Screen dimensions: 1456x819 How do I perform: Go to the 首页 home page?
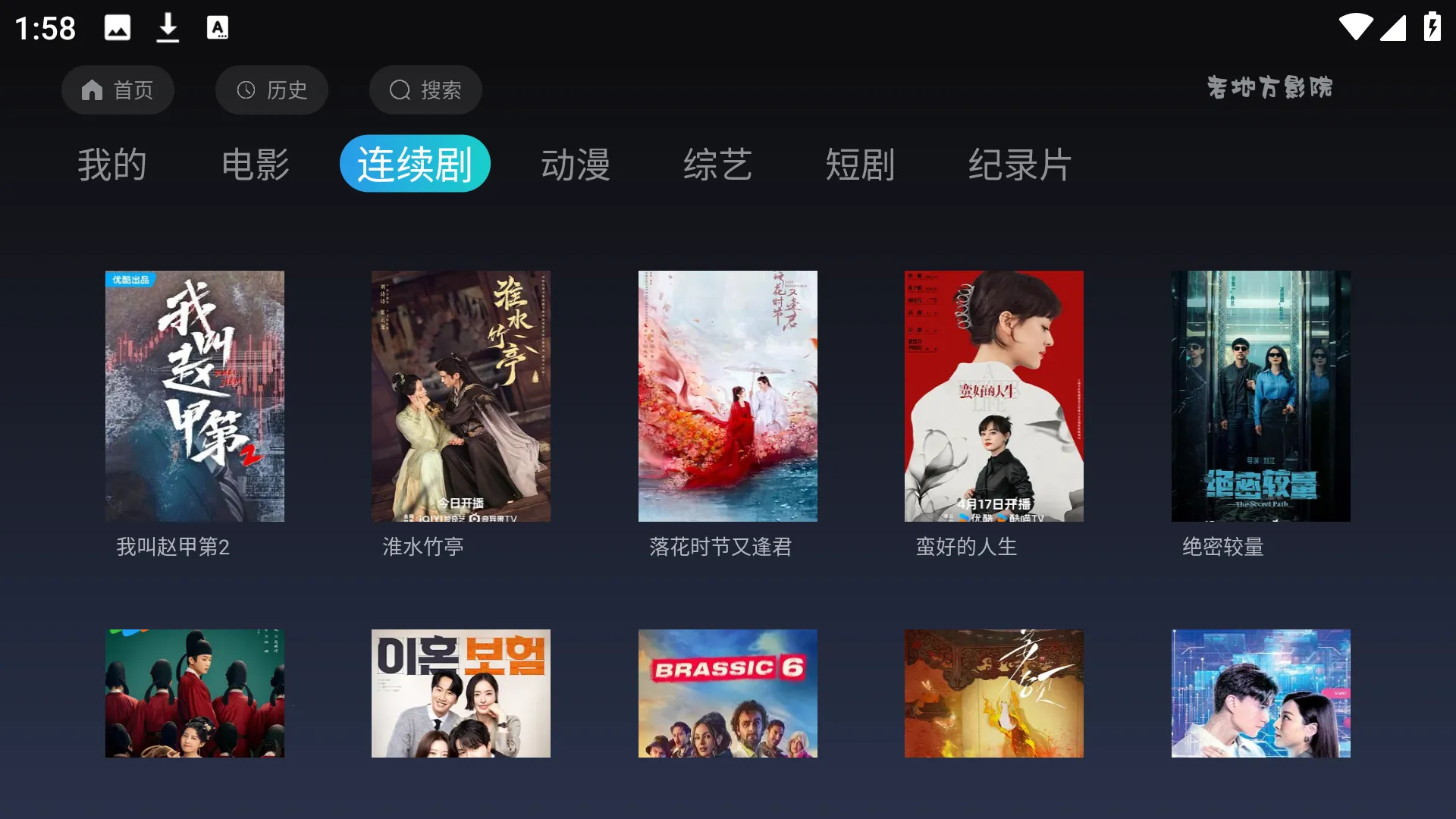118,90
